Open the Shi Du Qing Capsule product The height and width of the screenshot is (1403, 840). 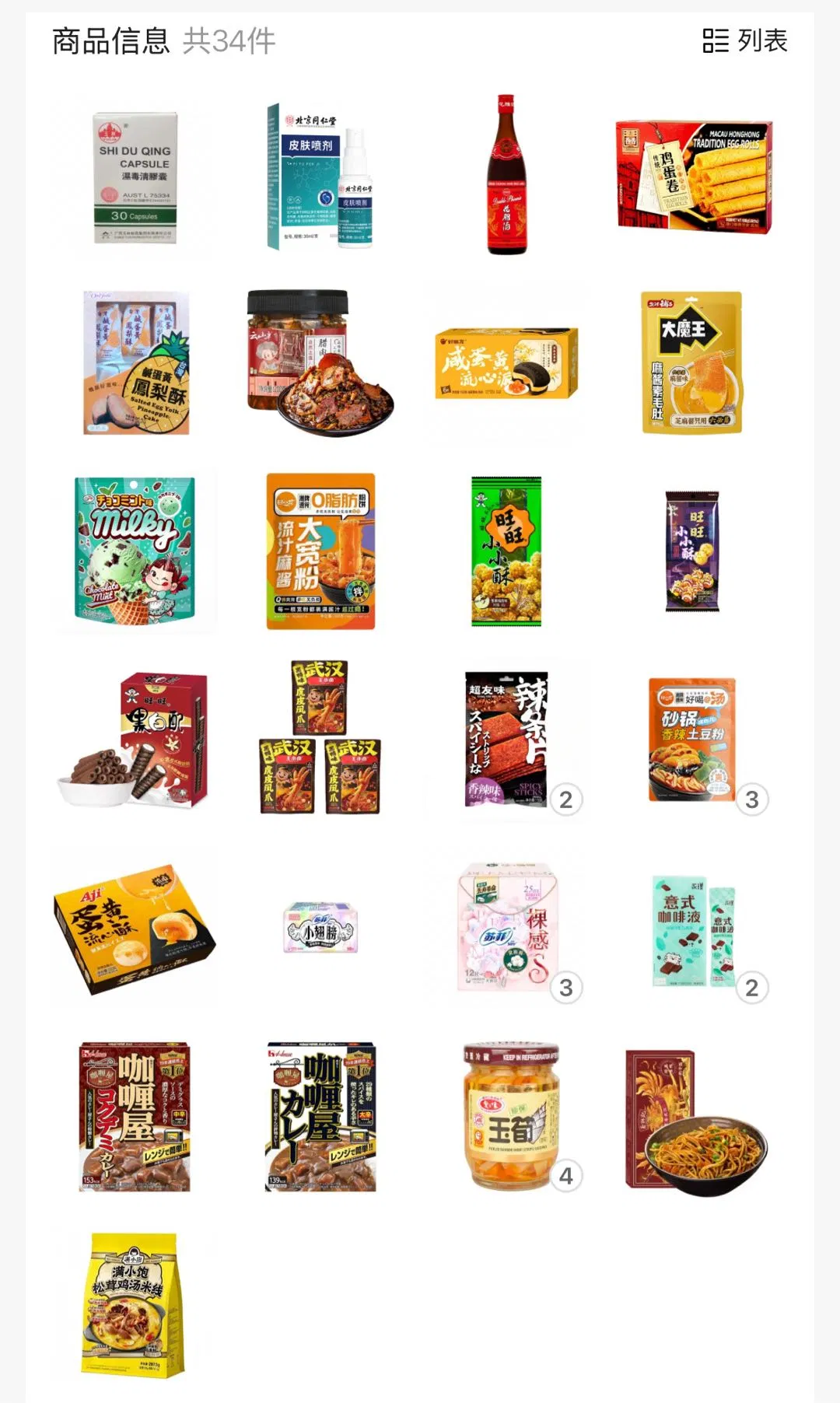(135, 177)
